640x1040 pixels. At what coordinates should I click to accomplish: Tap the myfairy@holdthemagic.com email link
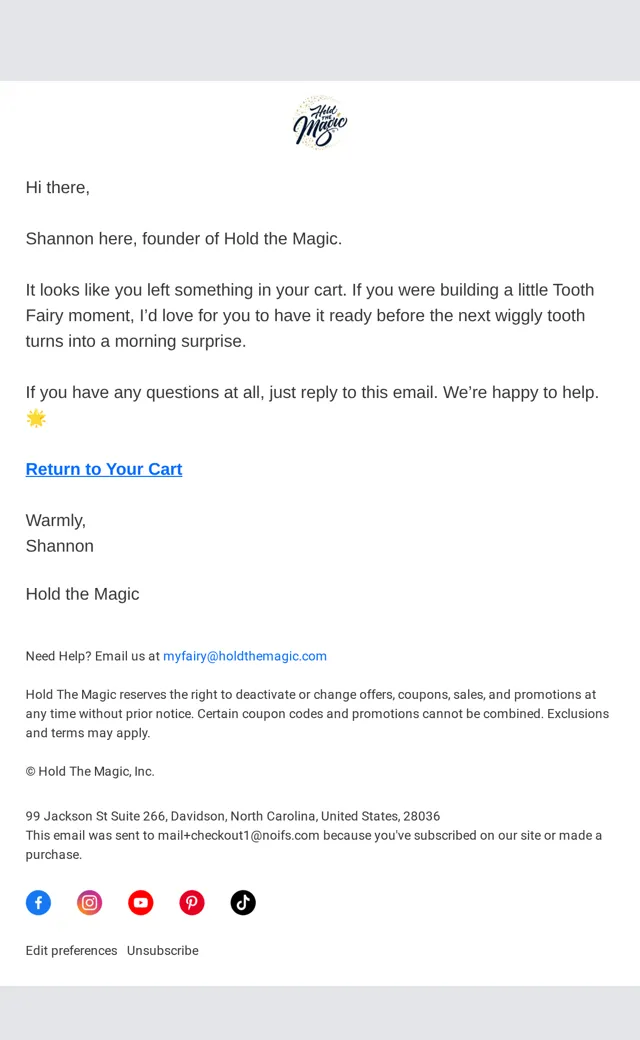pos(245,656)
